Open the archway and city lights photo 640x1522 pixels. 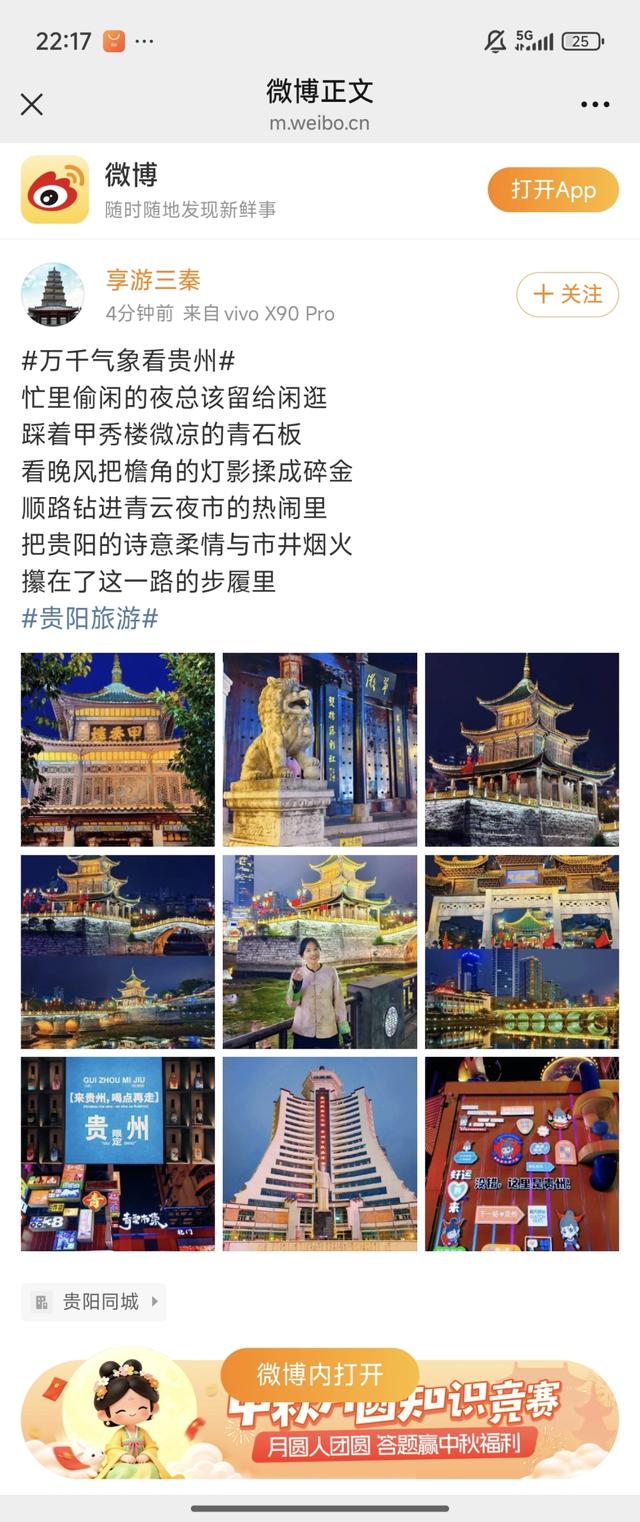[521, 951]
